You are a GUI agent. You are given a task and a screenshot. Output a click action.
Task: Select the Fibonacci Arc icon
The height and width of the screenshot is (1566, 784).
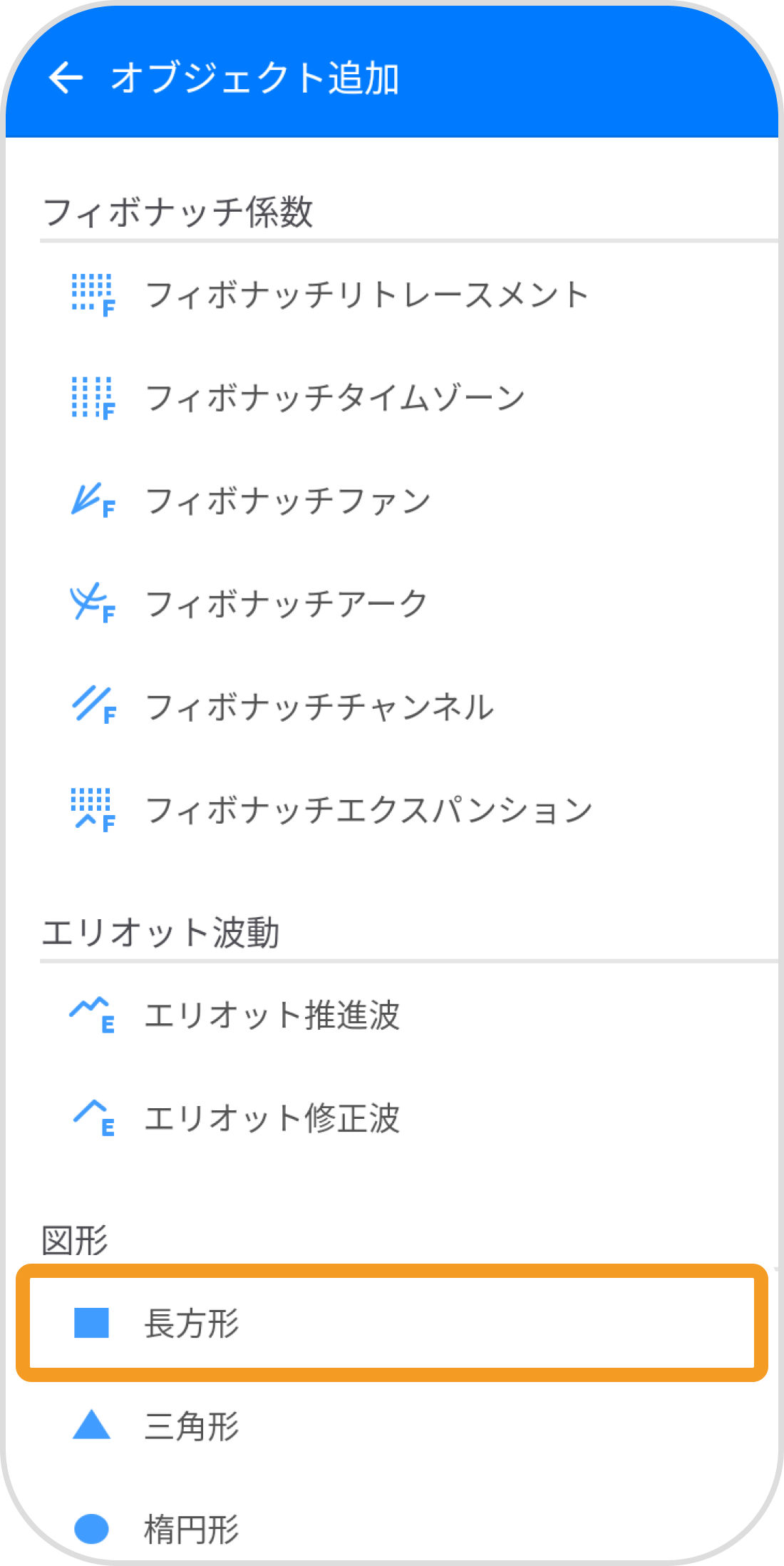pos(93,603)
